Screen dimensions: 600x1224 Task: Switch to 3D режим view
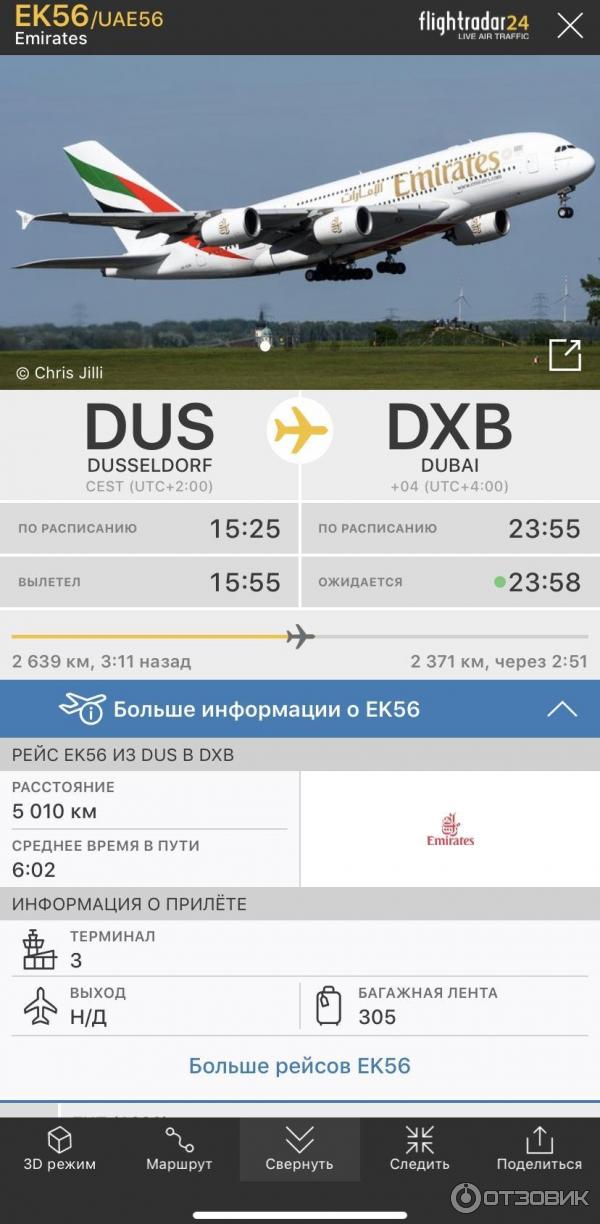pyautogui.click(x=60, y=1150)
